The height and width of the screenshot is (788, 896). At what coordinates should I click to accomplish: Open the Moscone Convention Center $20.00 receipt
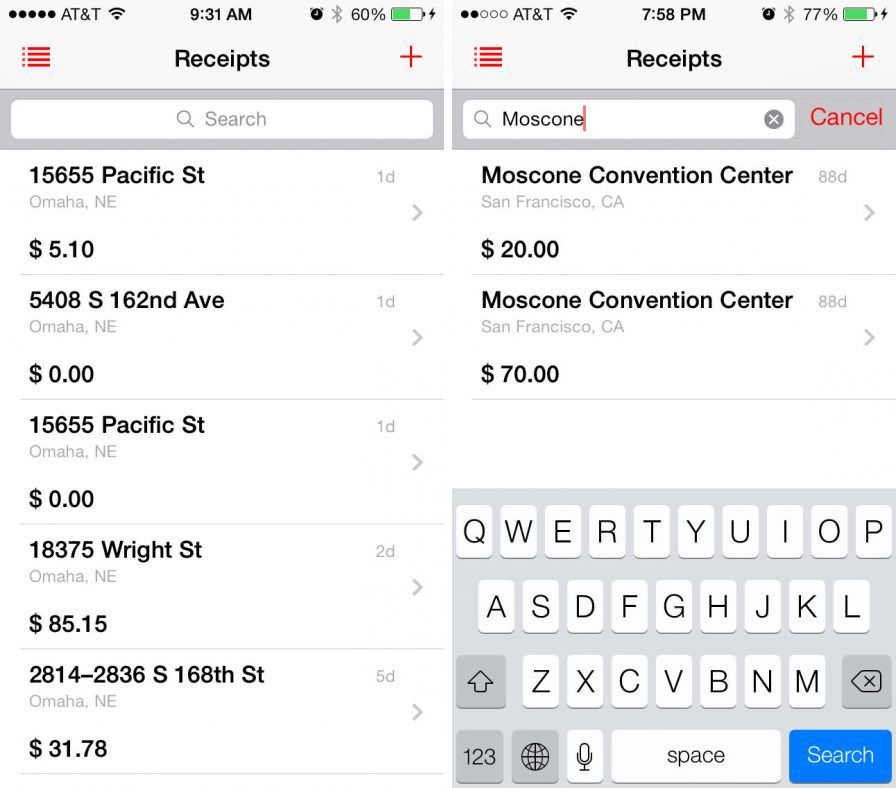click(672, 212)
